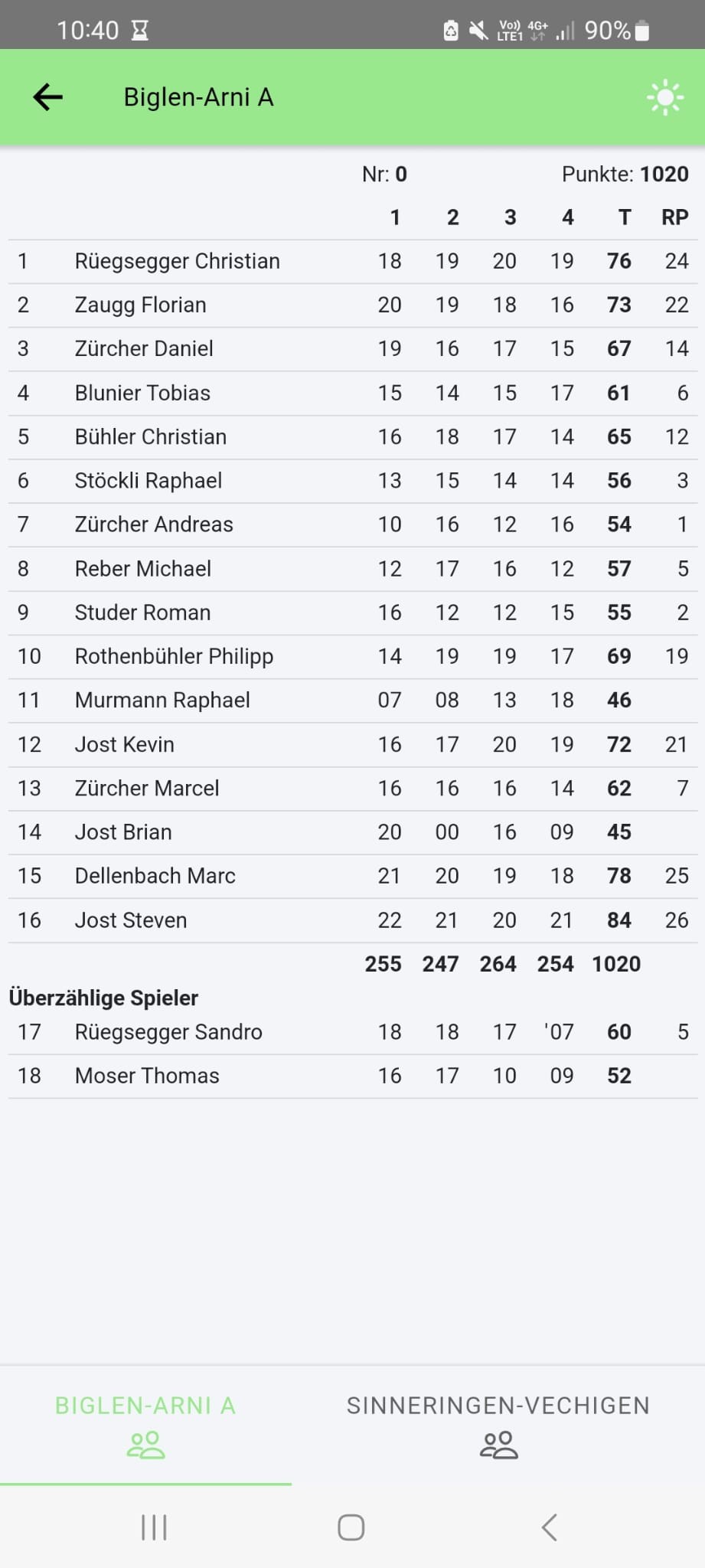Open the system recent apps view
705x1568 pixels.
click(154, 1527)
